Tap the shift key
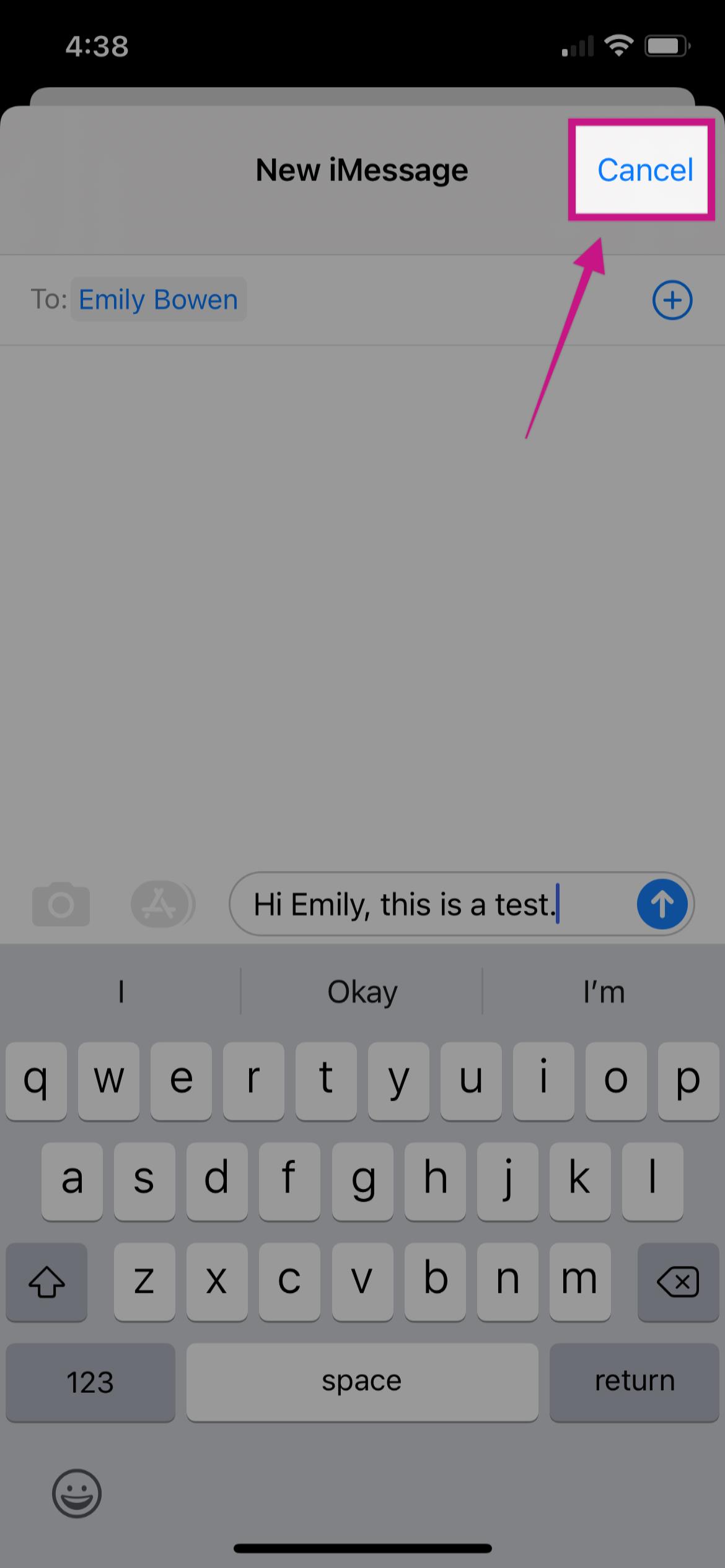 [46, 1282]
